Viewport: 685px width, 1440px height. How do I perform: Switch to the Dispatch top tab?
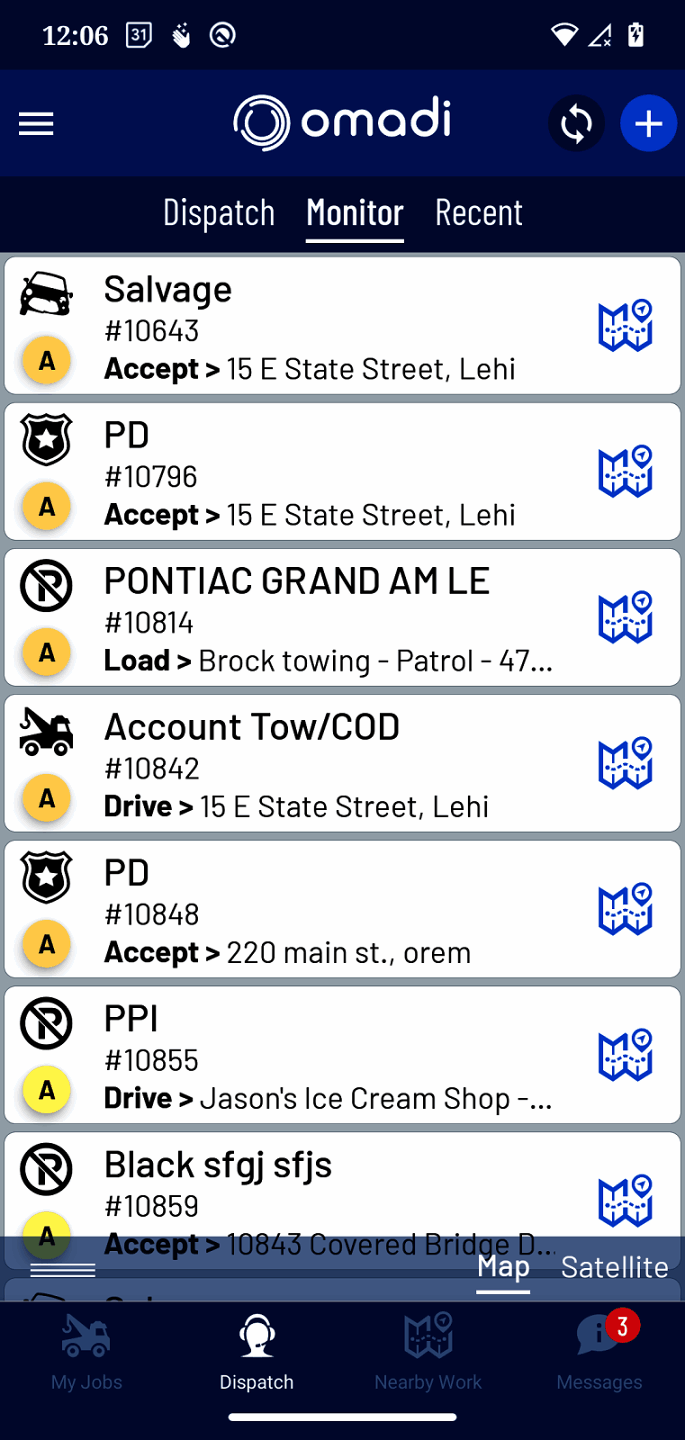219,212
